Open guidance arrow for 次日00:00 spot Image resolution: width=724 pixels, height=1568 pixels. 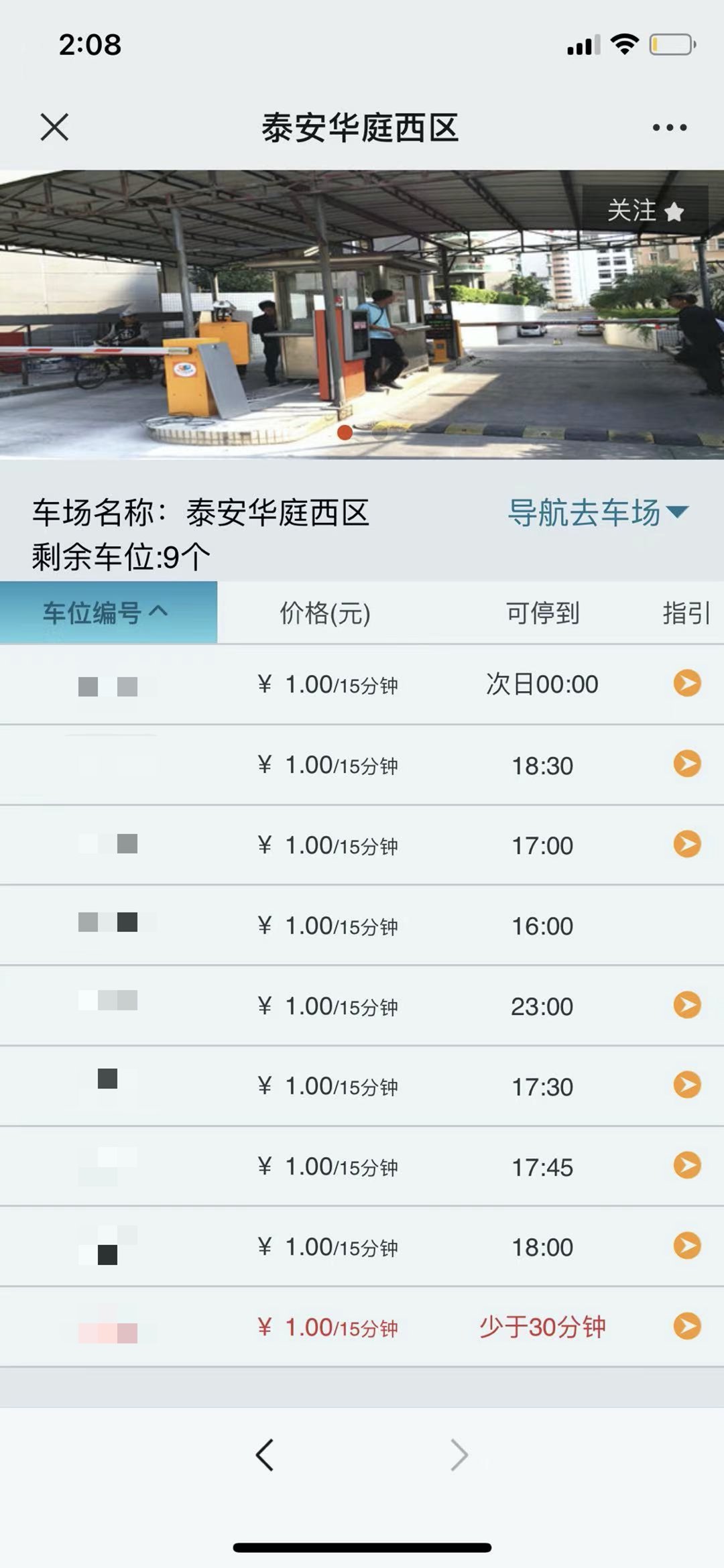[x=687, y=684]
